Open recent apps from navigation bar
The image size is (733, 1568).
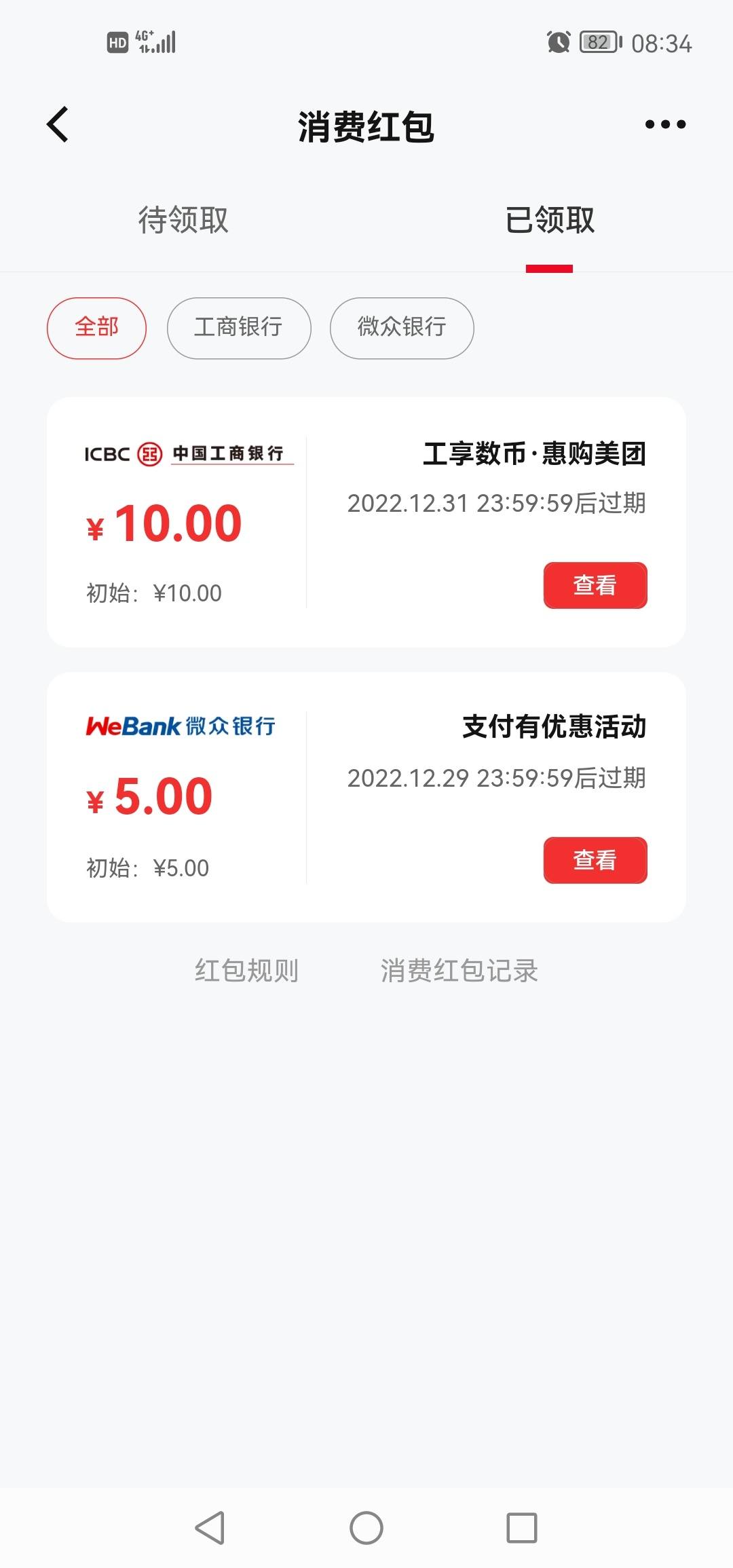[522, 1528]
